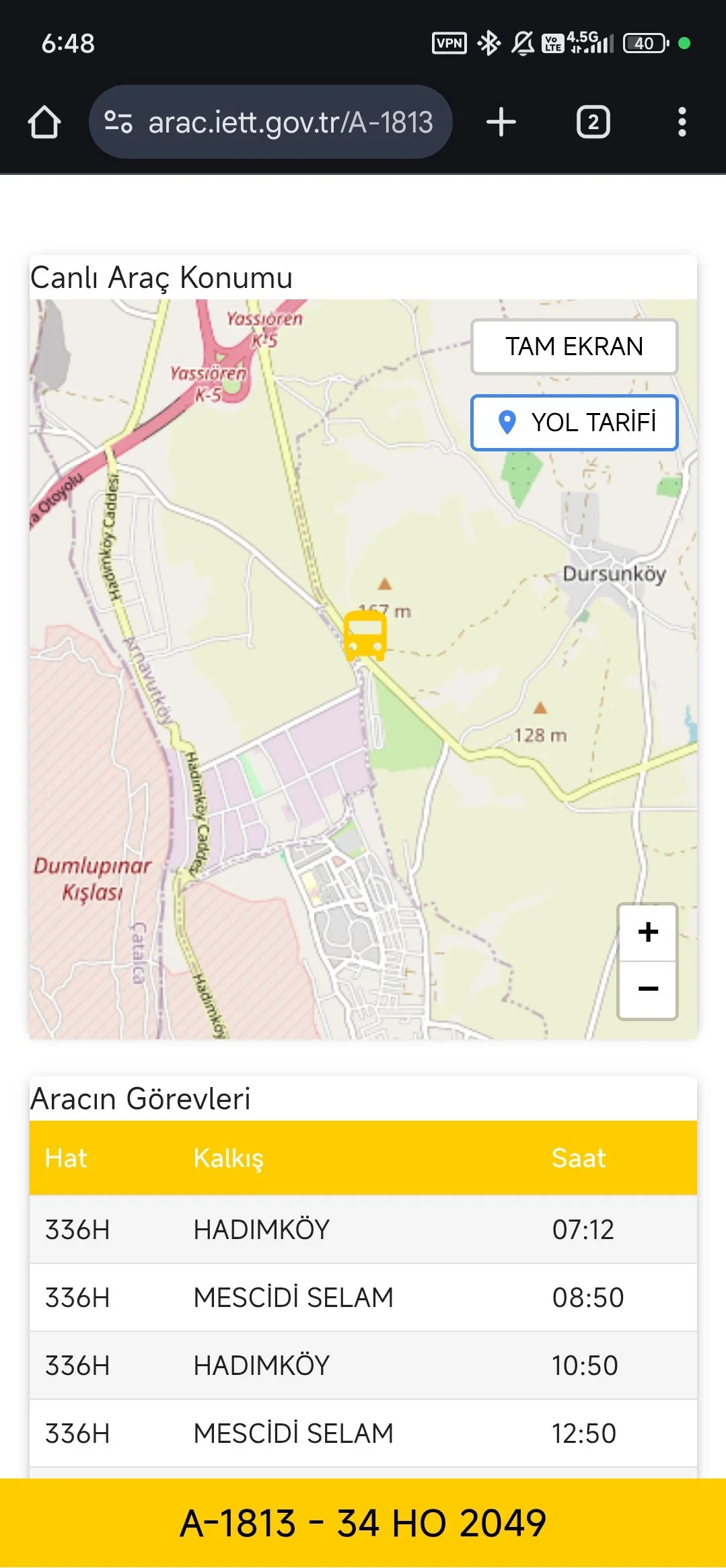The image size is (726, 1568).
Task: View site information icon in address bar
Action: pos(118,122)
